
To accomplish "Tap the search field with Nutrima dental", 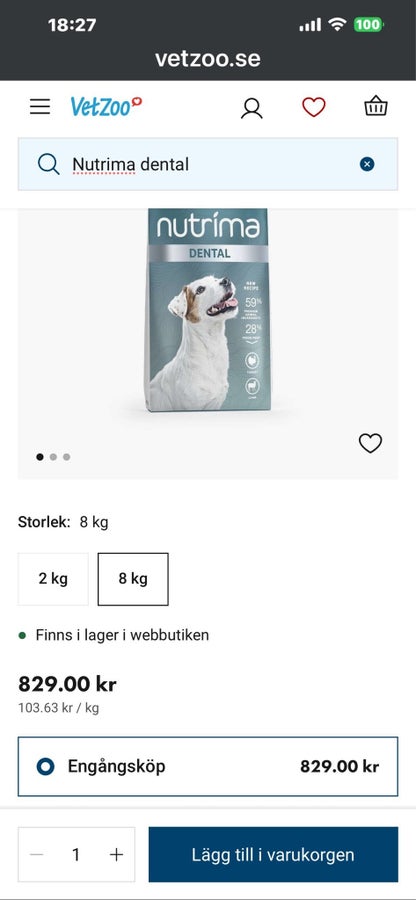I will click(208, 164).
